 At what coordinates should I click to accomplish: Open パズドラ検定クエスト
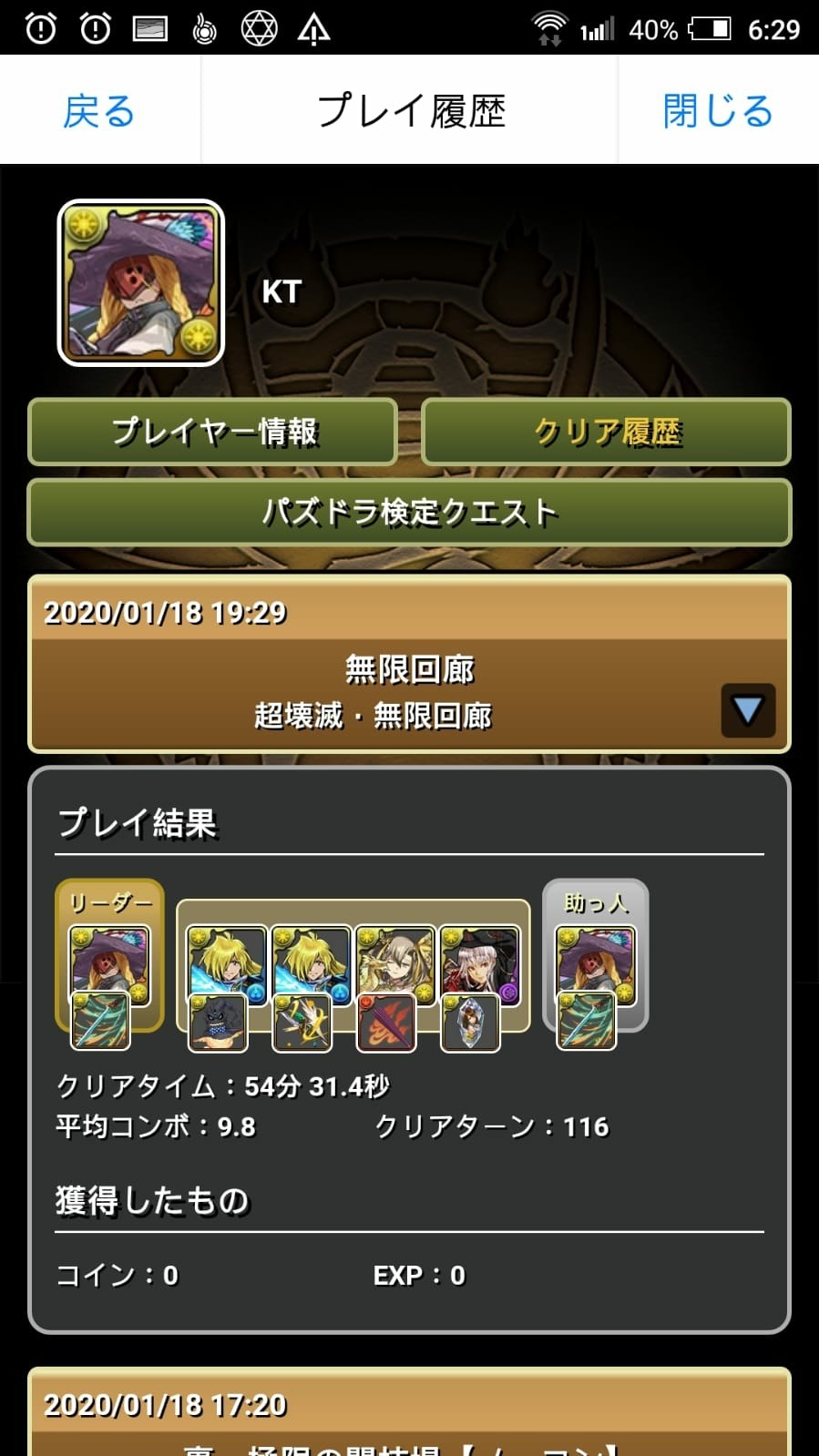click(x=409, y=513)
